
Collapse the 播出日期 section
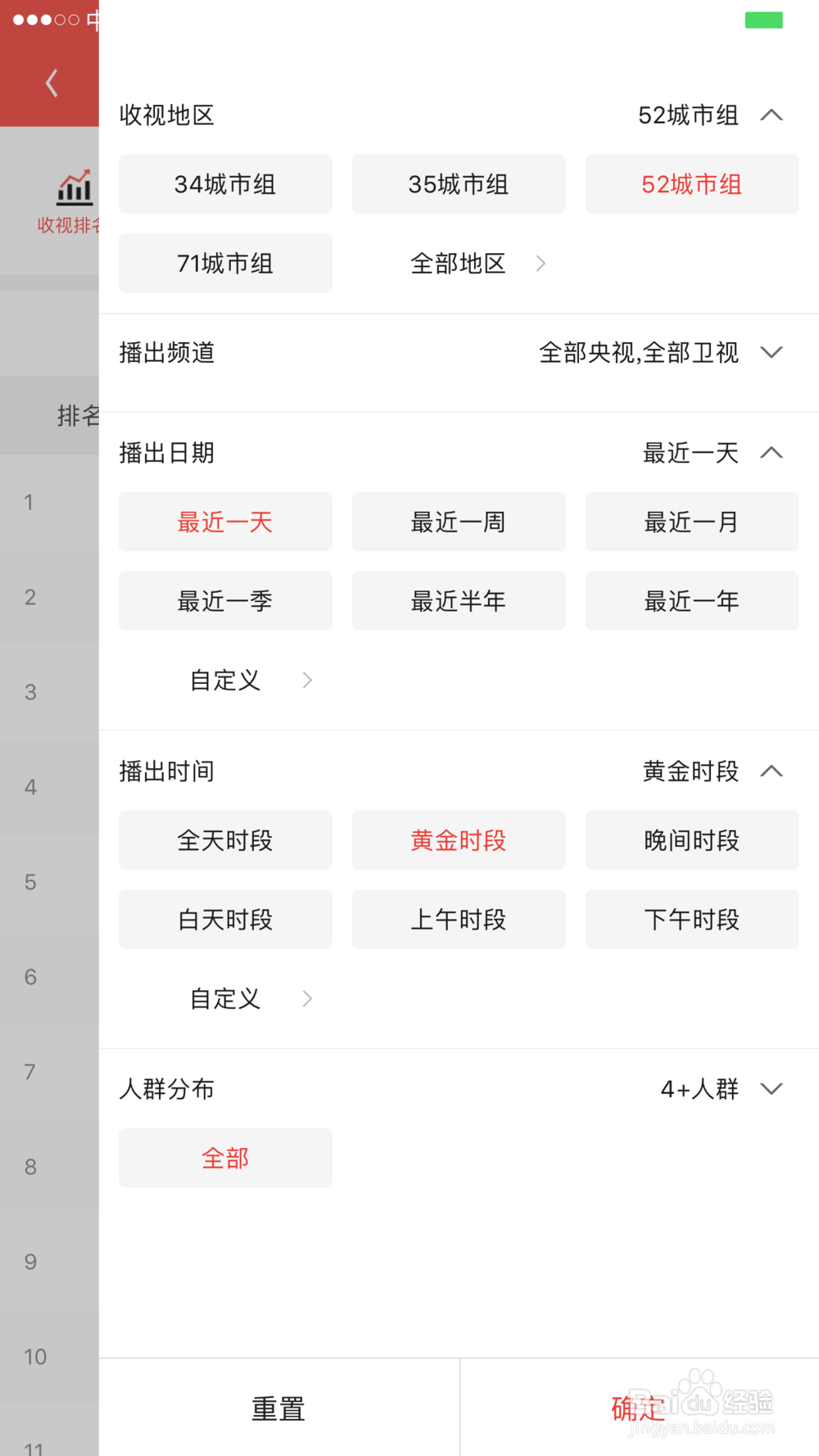point(771,452)
